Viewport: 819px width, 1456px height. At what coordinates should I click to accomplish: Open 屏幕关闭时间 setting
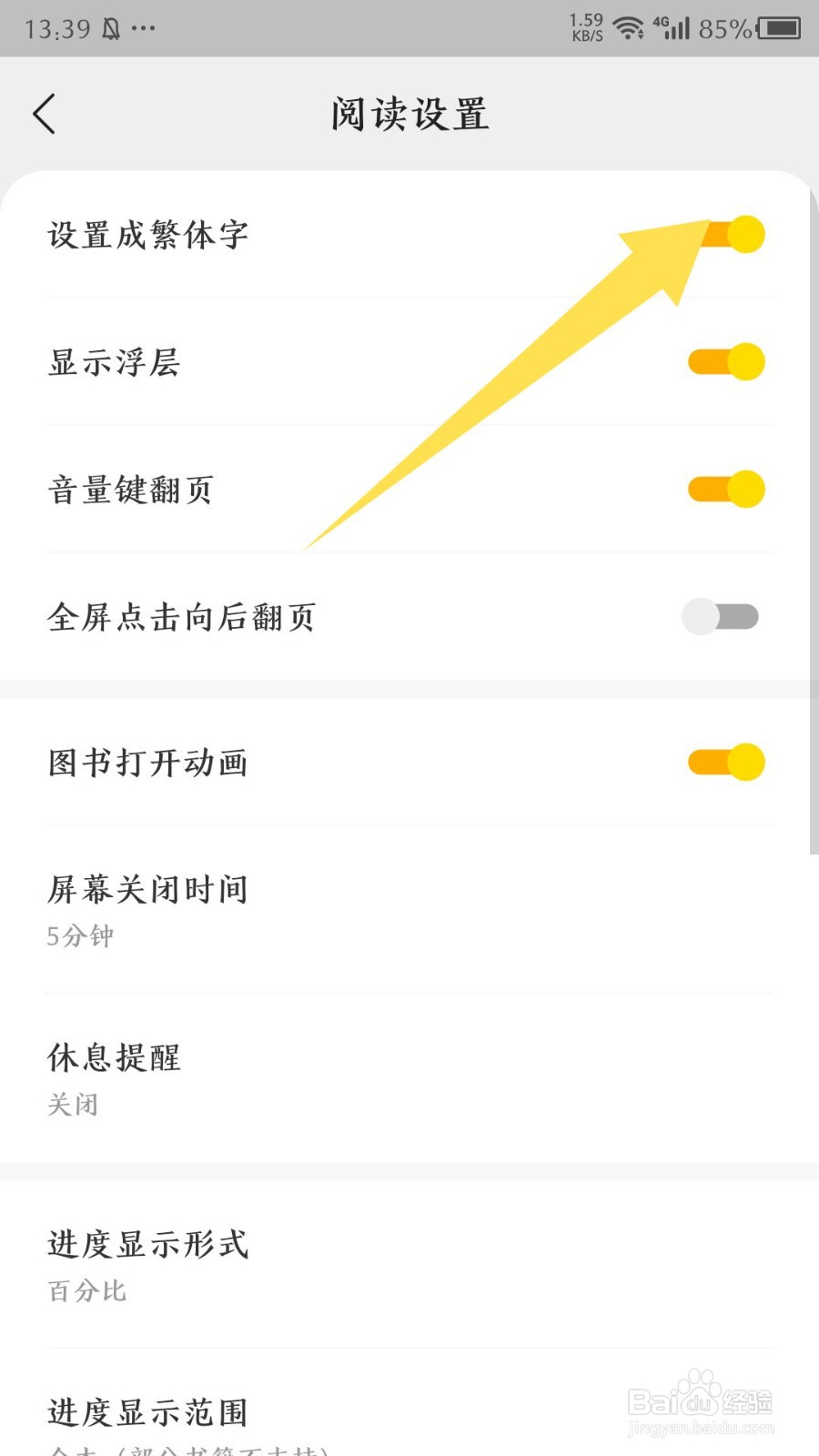point(409,909)
